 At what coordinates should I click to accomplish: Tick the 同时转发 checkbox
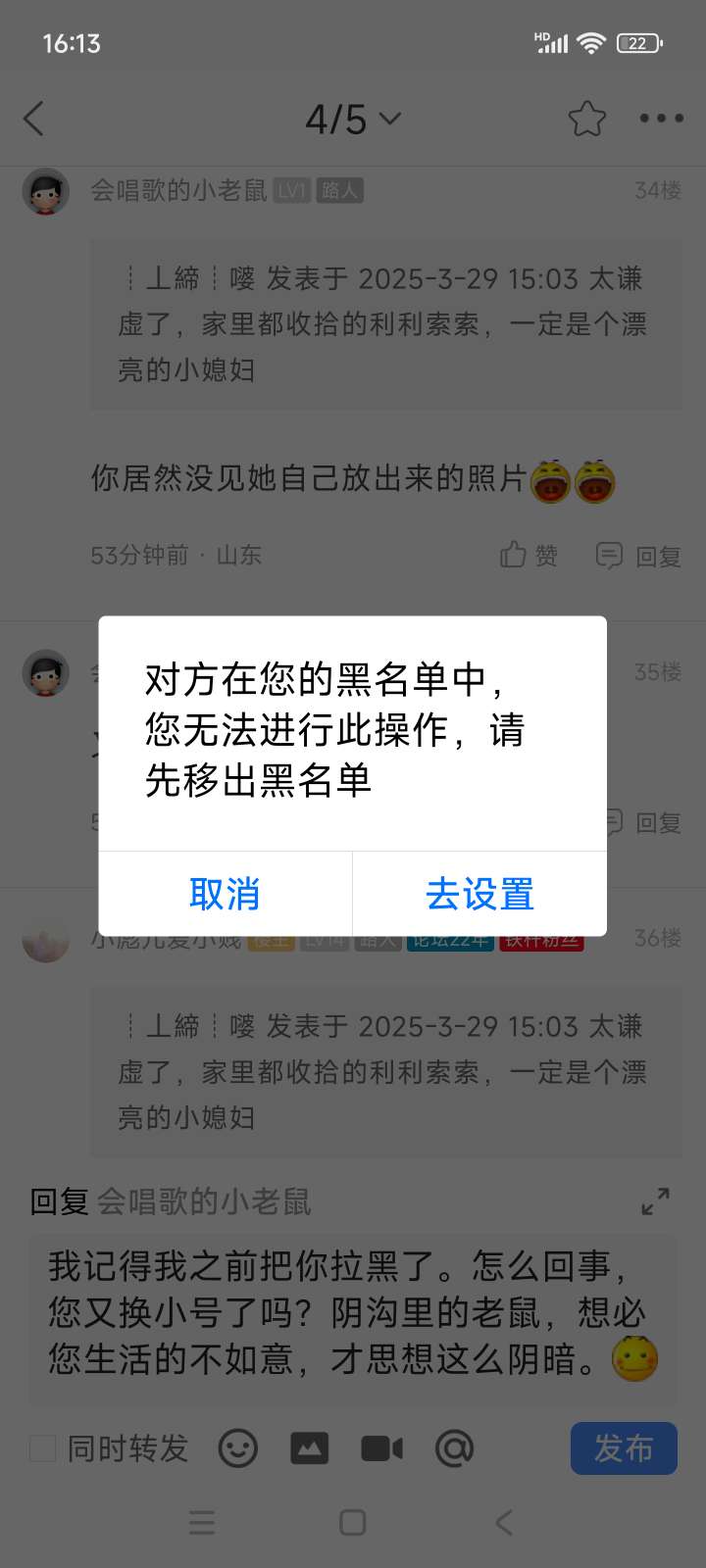pyautogui.click(x=43, y=1448)
